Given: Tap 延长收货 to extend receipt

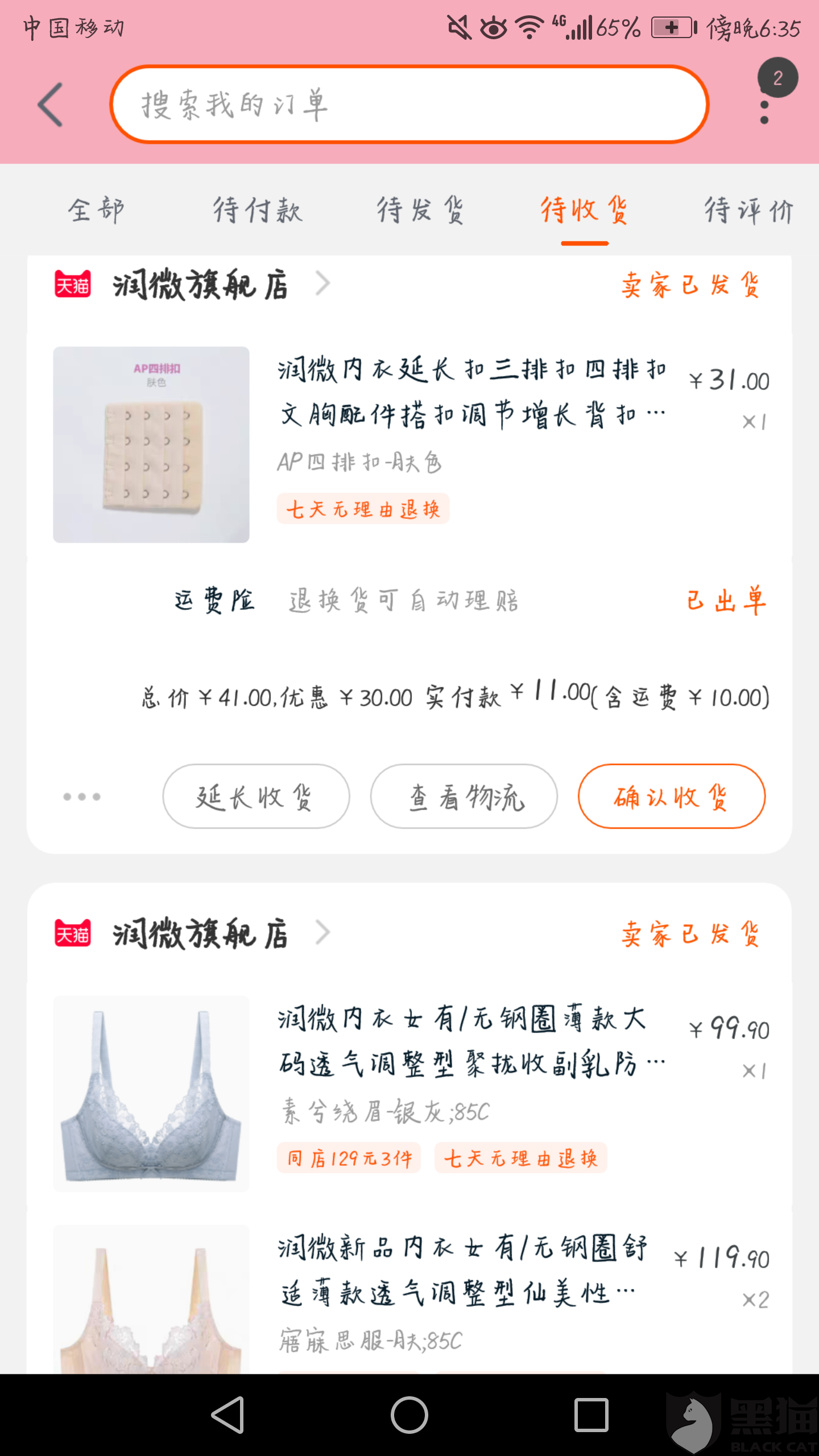Looking at the screenshot, I should pos(256,796).
